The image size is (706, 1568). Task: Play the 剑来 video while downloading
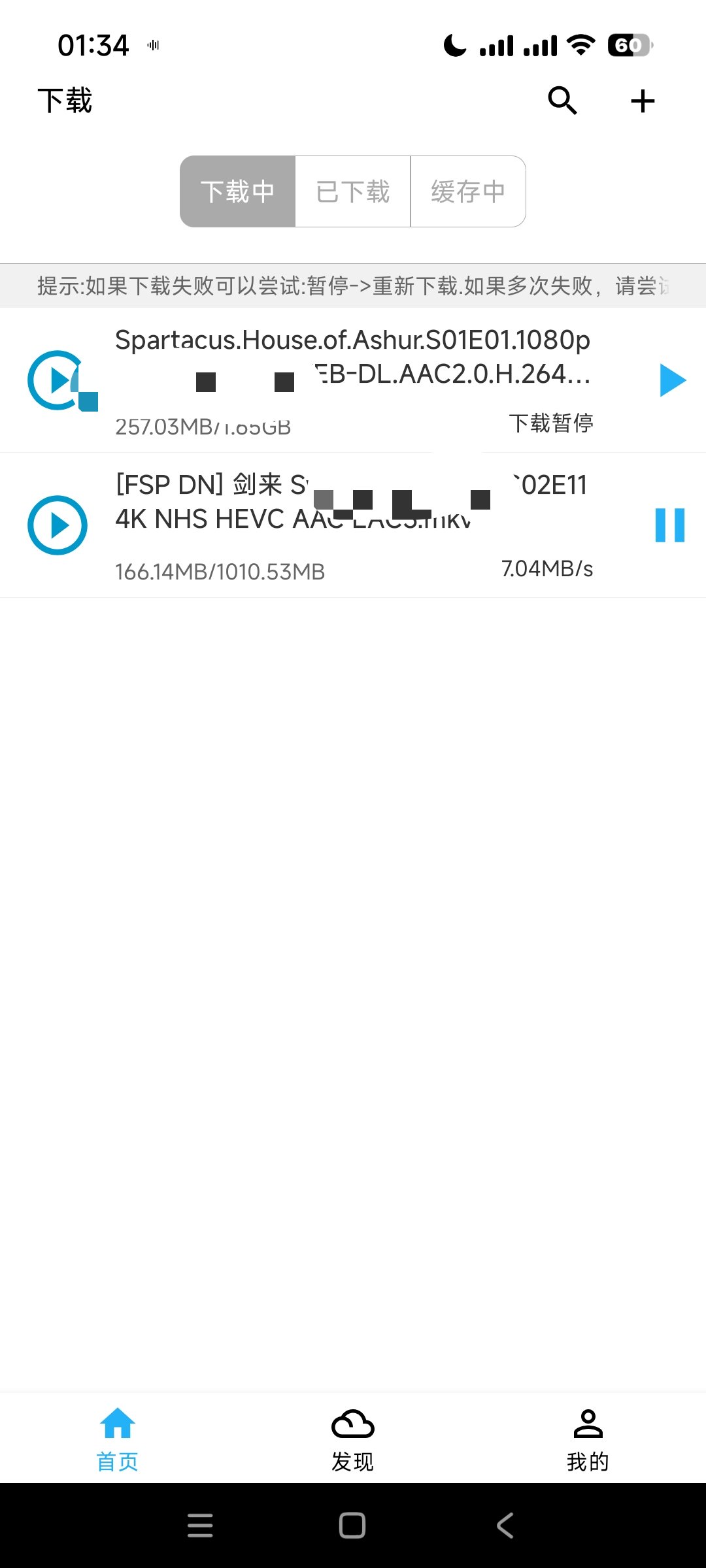[x=58, y=525]
